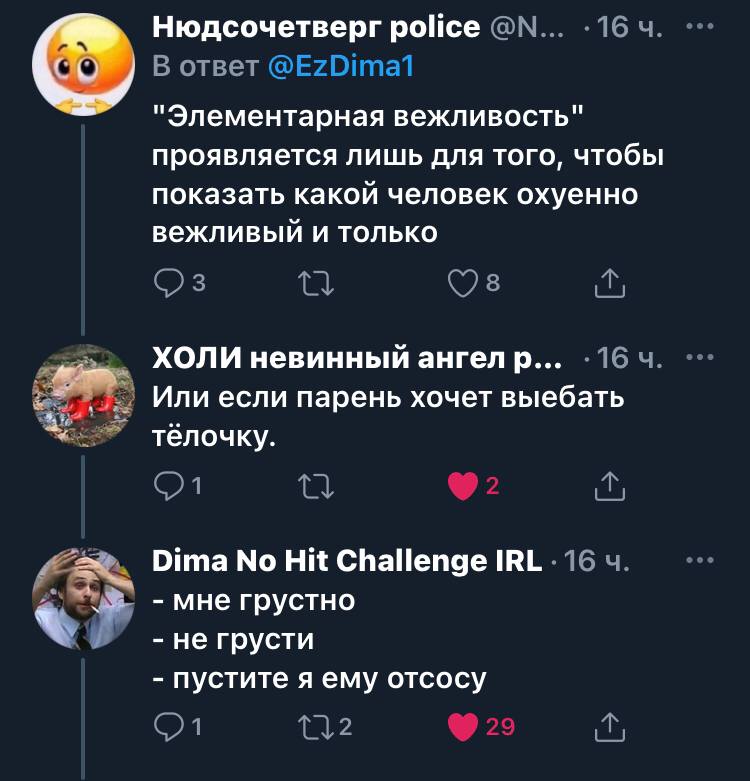Reply to Dima No Hit Challenge IRL tweet
The width and height of the screenshot is (750, 781).
[x=167, y=728]
